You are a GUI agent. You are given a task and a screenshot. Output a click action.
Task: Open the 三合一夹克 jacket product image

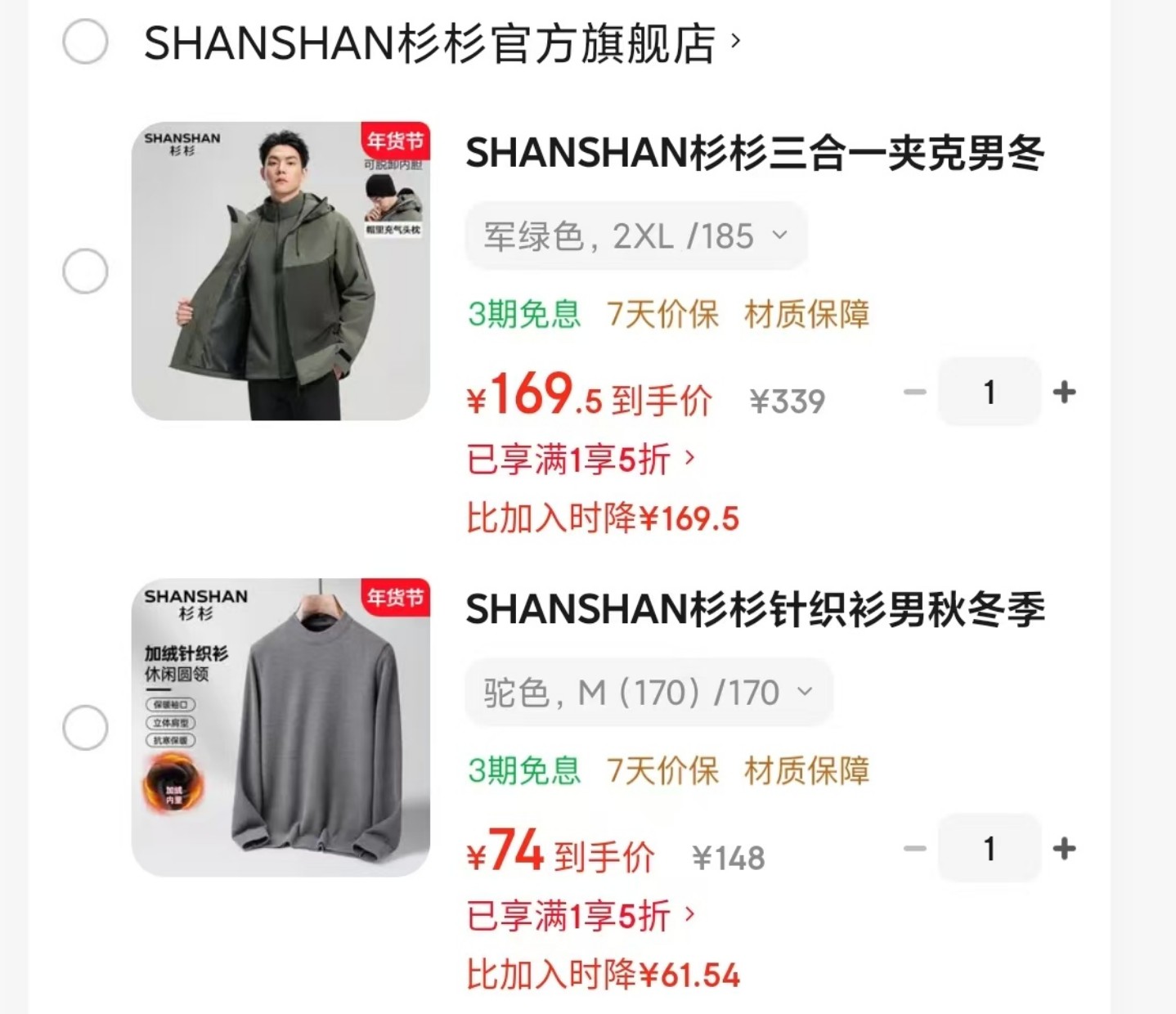click(281, 271)
